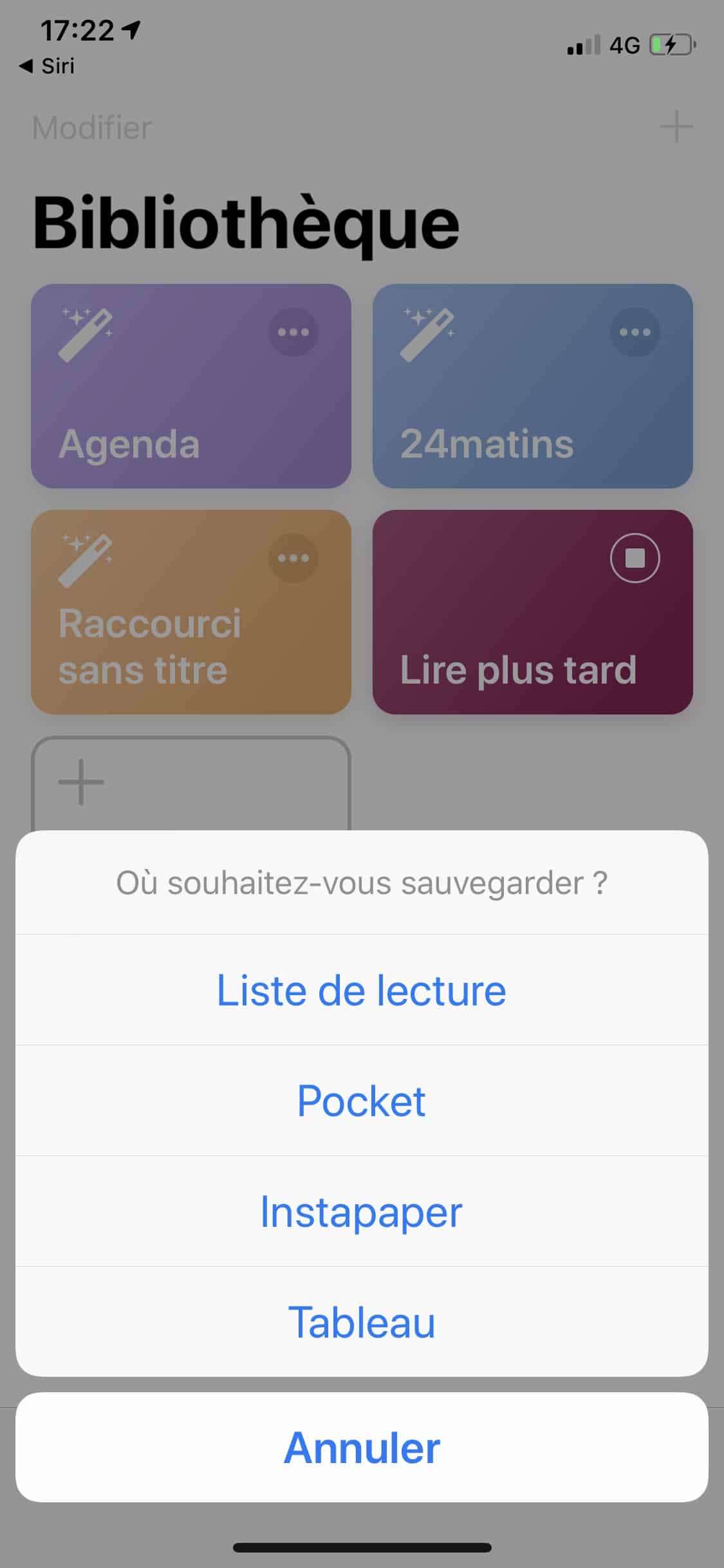The height and width of the screenshot is (1568, 724).
Task: Stop the running Lire plus tard shortcut
Action: pos(635,558)
